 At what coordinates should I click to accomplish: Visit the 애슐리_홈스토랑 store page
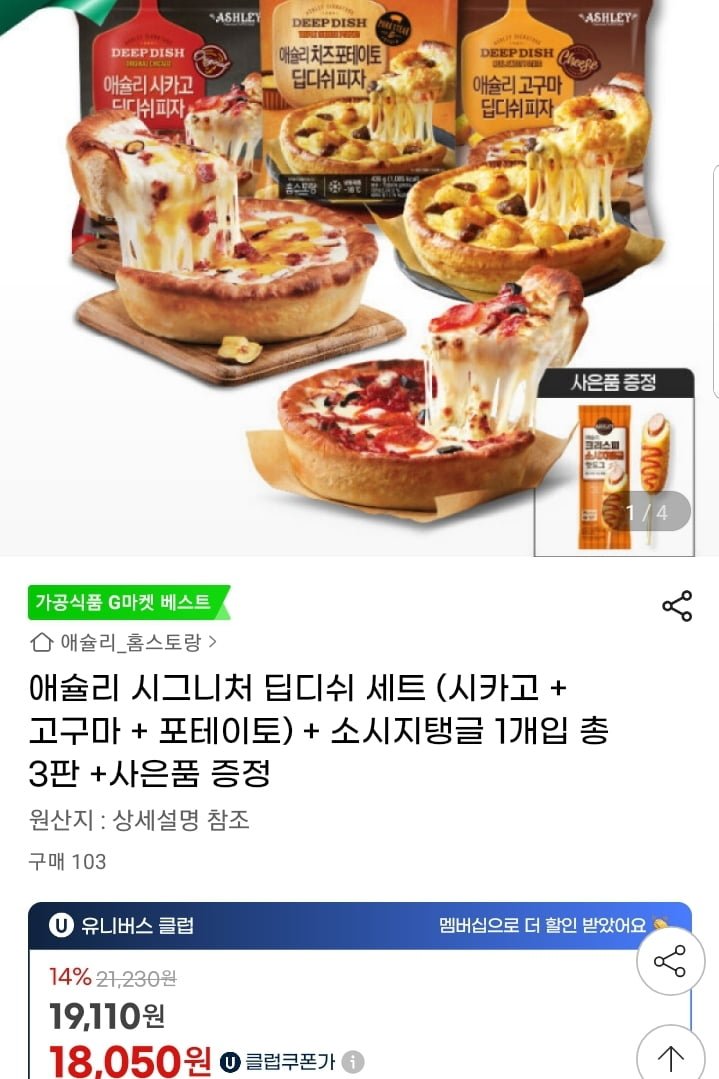124,642
